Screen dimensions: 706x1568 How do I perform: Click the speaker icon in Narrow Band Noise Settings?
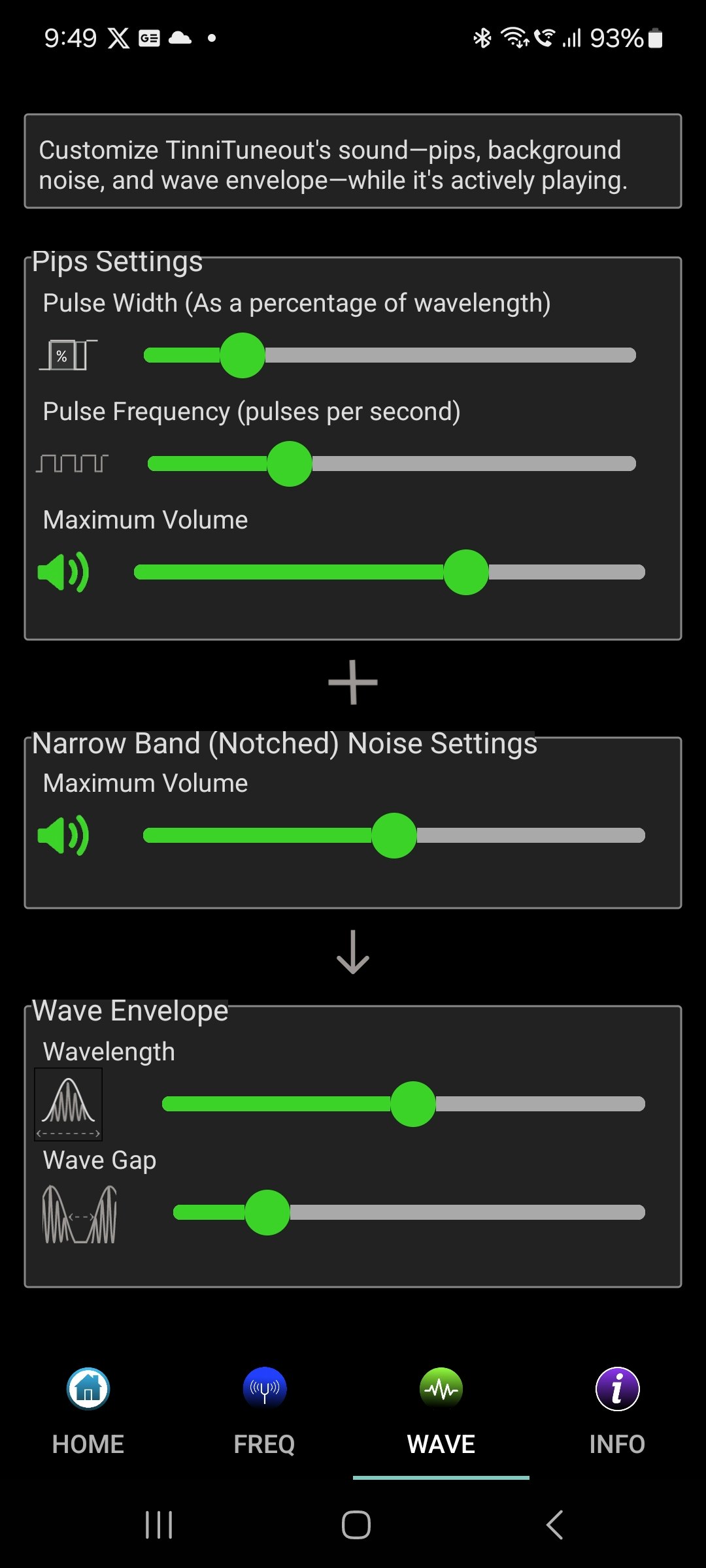coord(63,834)
